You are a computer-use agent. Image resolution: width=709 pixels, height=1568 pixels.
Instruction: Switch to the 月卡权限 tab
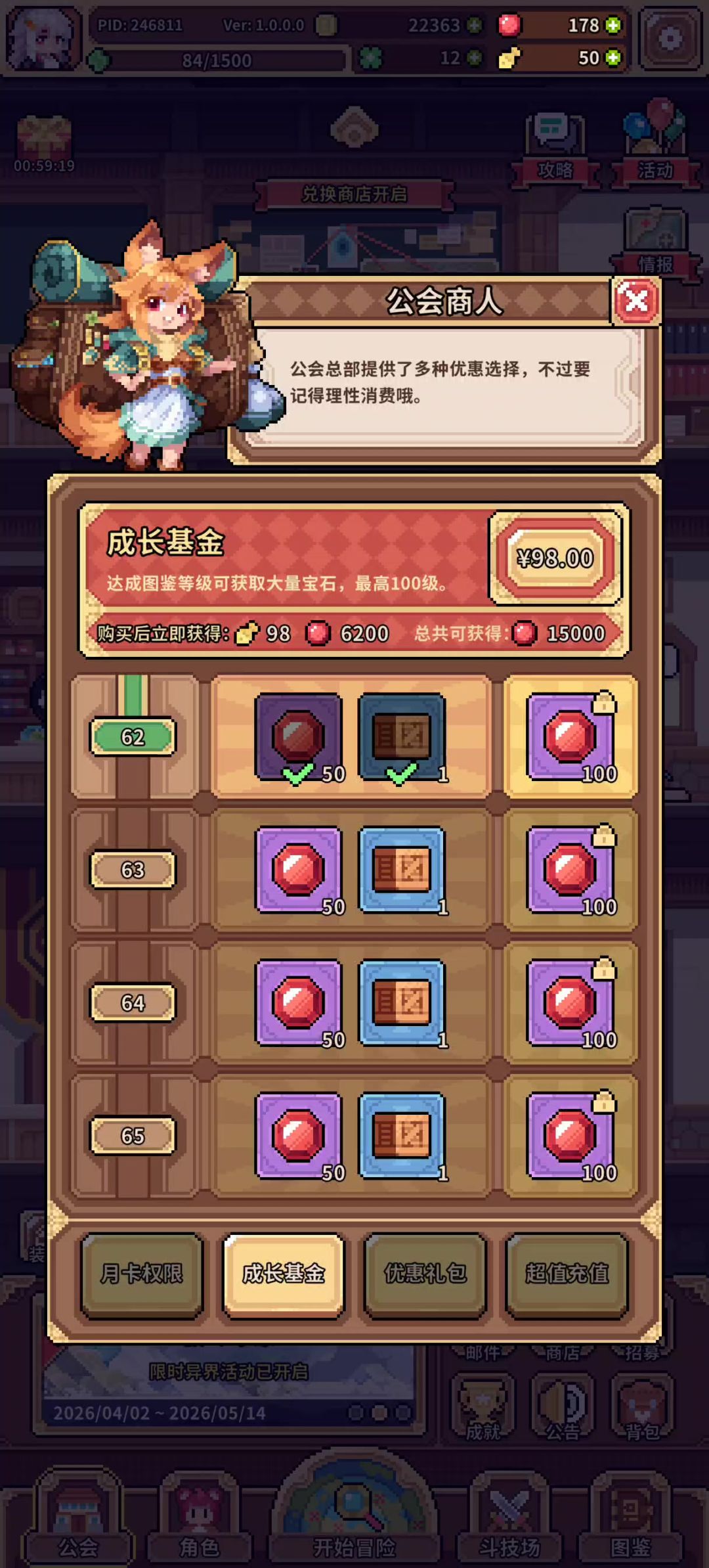[142, 1274]
